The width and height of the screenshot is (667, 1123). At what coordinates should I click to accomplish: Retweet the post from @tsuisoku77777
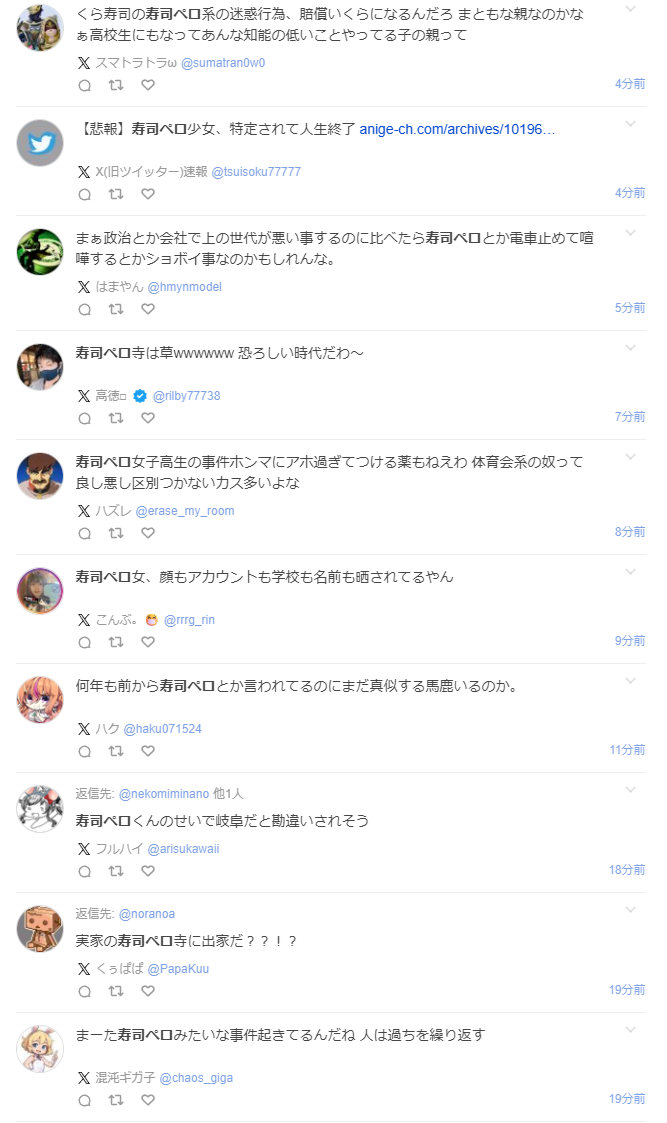pyautogui.click(x=116, y=194)
